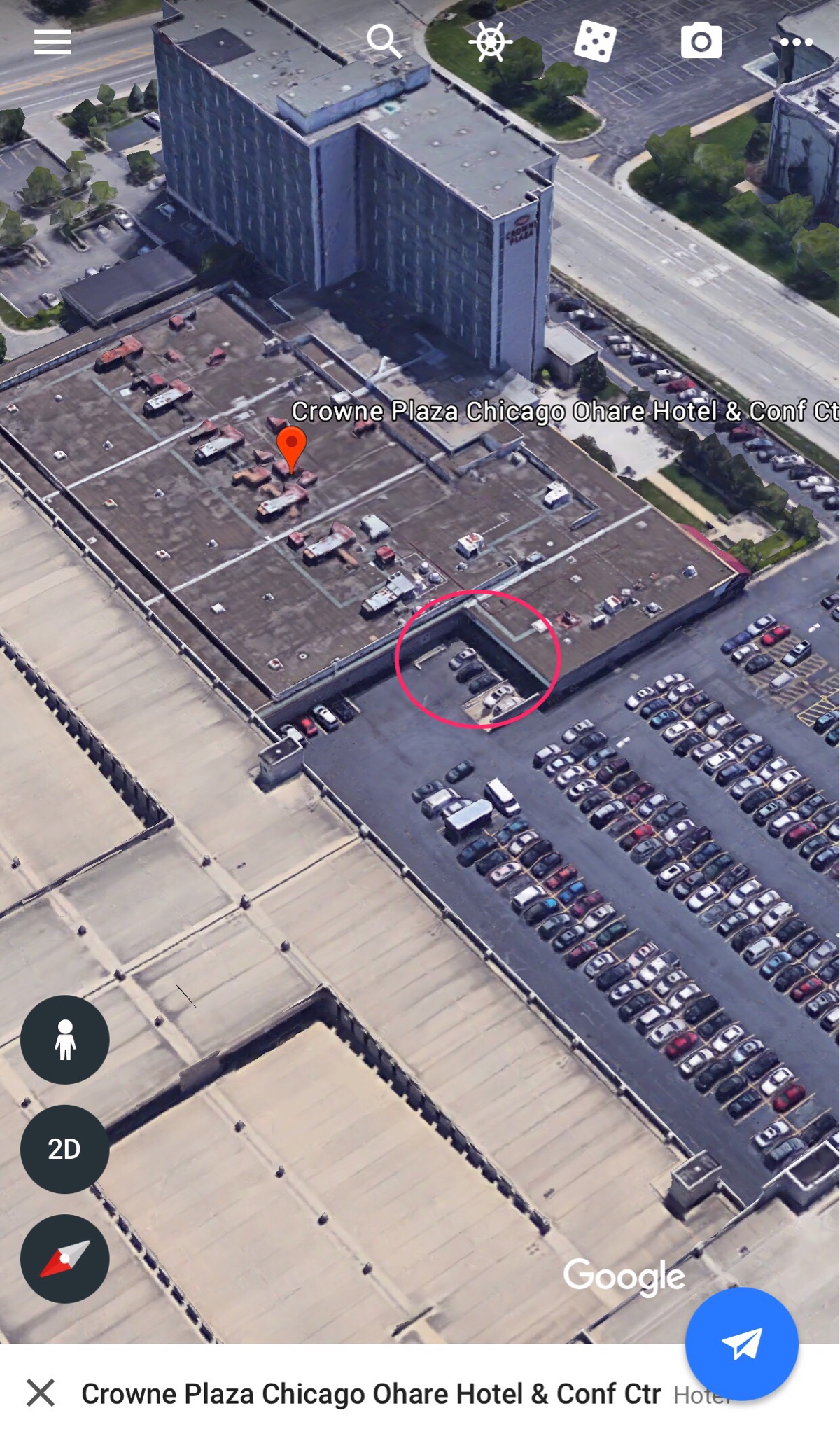Tap the blue fly-to paper plane button

tap(741, 1344)
